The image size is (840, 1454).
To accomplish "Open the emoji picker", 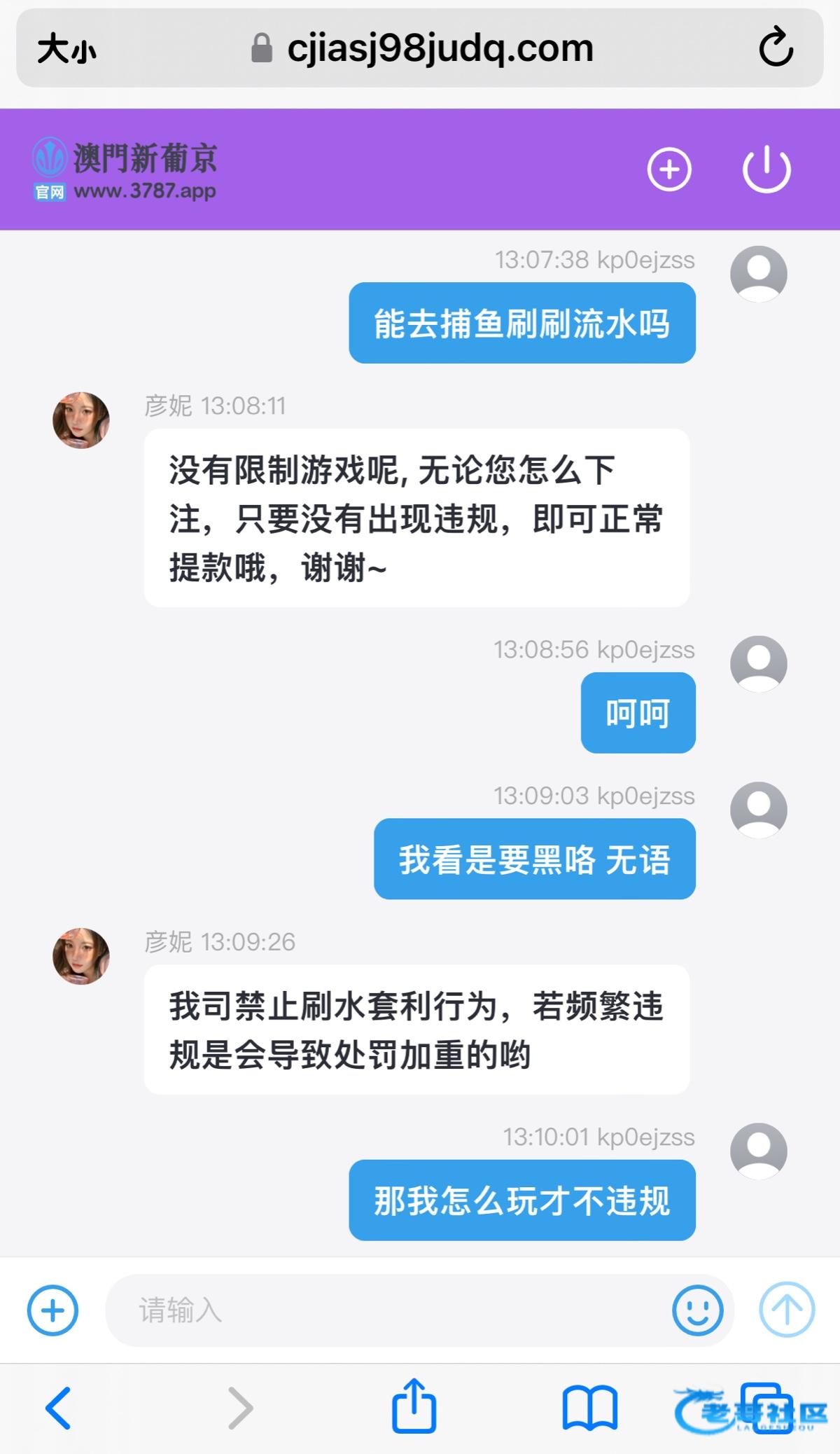I will tap(697, 1310).
